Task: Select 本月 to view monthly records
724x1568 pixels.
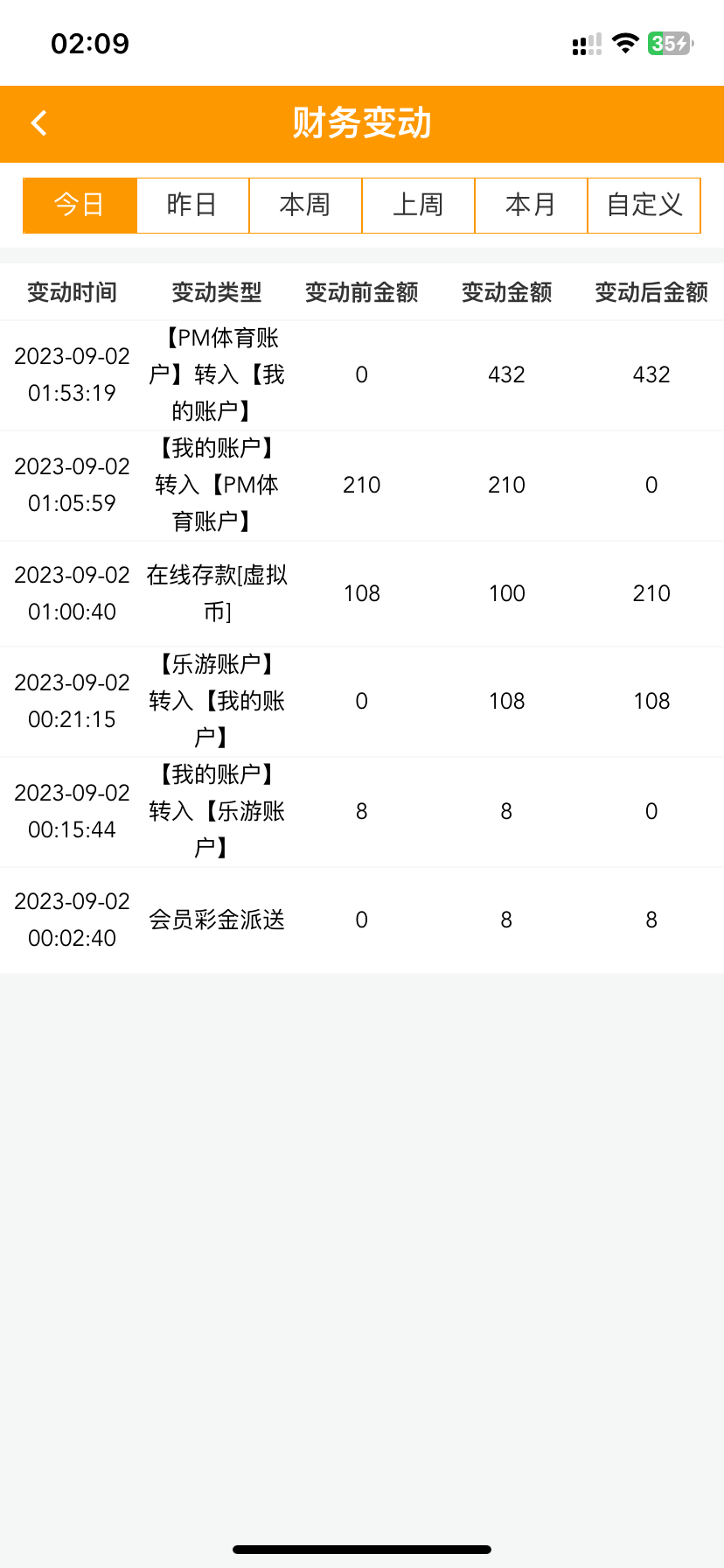Action: [531, 205]
